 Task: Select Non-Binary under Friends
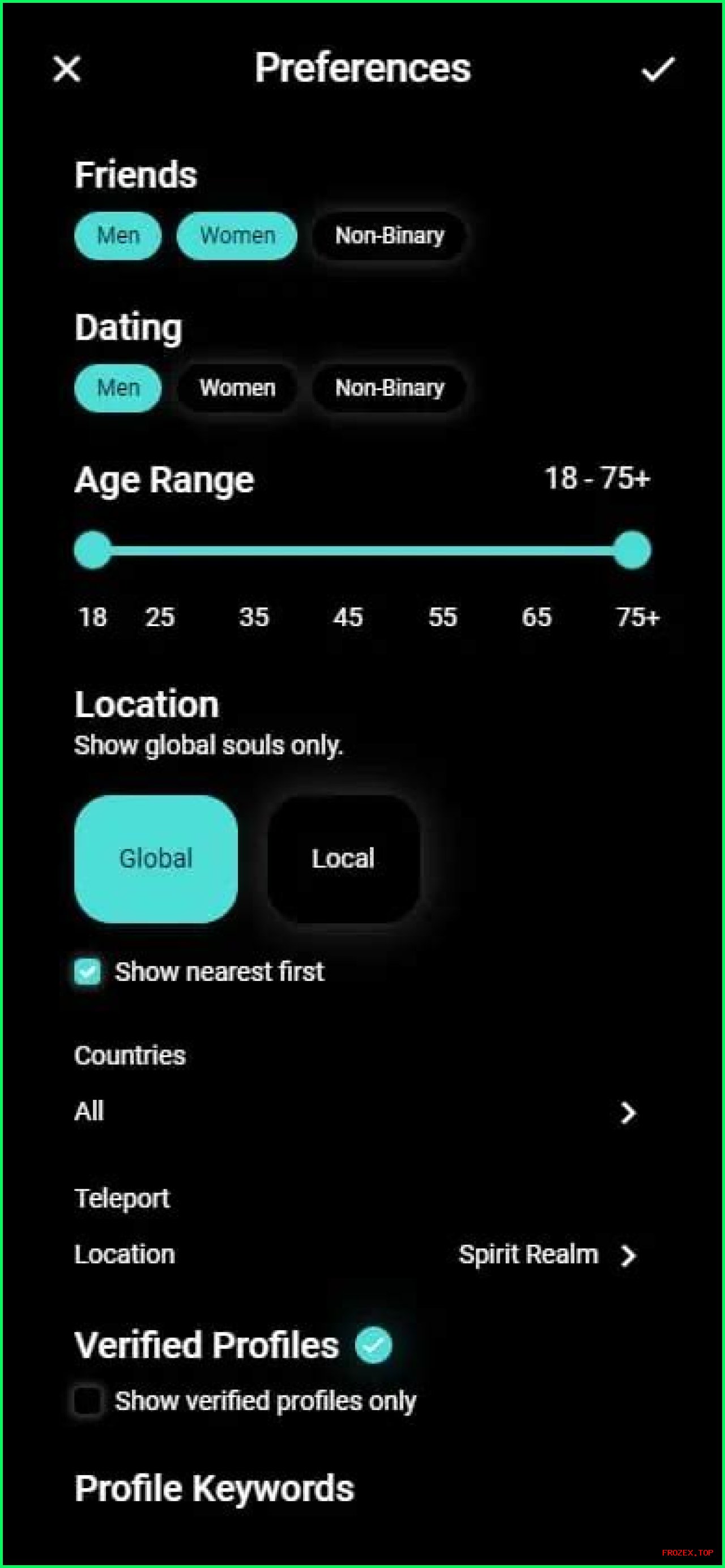389,235
